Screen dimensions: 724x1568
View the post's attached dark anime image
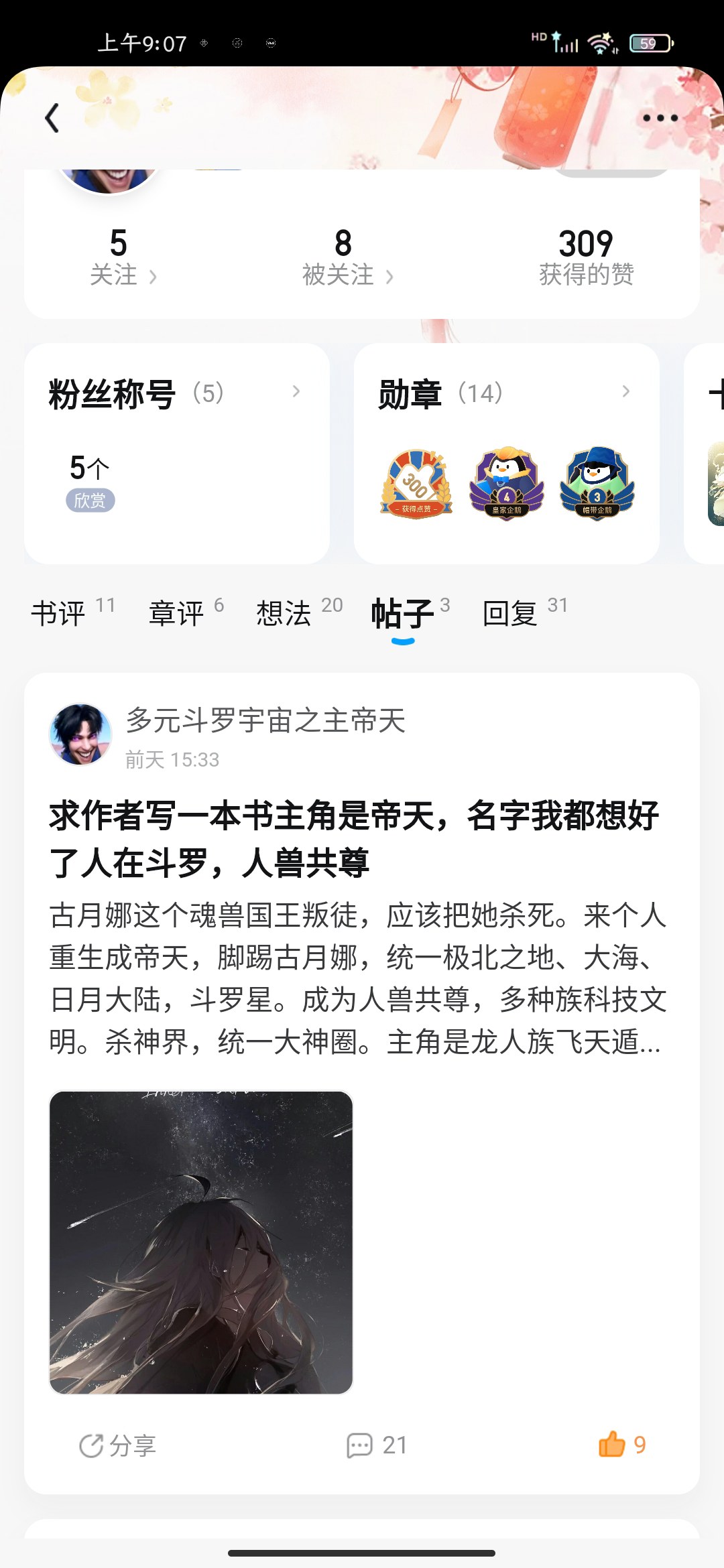pos(201,1242)
